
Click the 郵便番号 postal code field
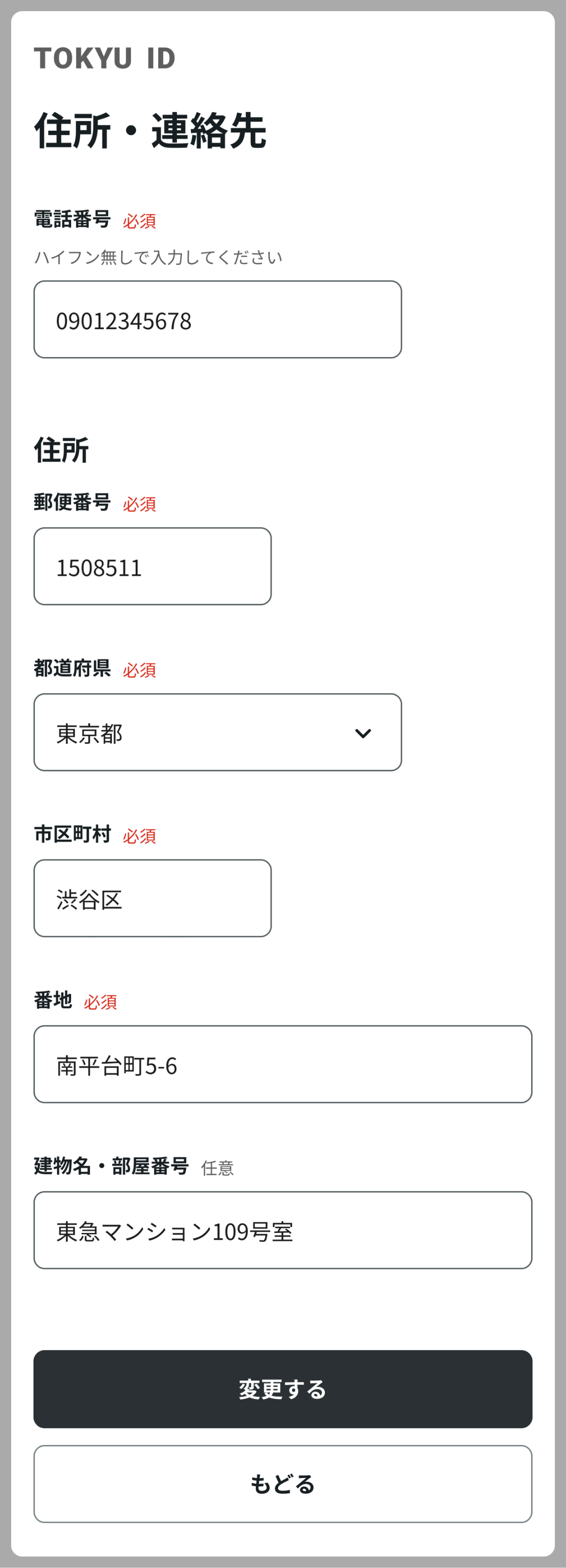pyautogui.click(x=152, y=566)
